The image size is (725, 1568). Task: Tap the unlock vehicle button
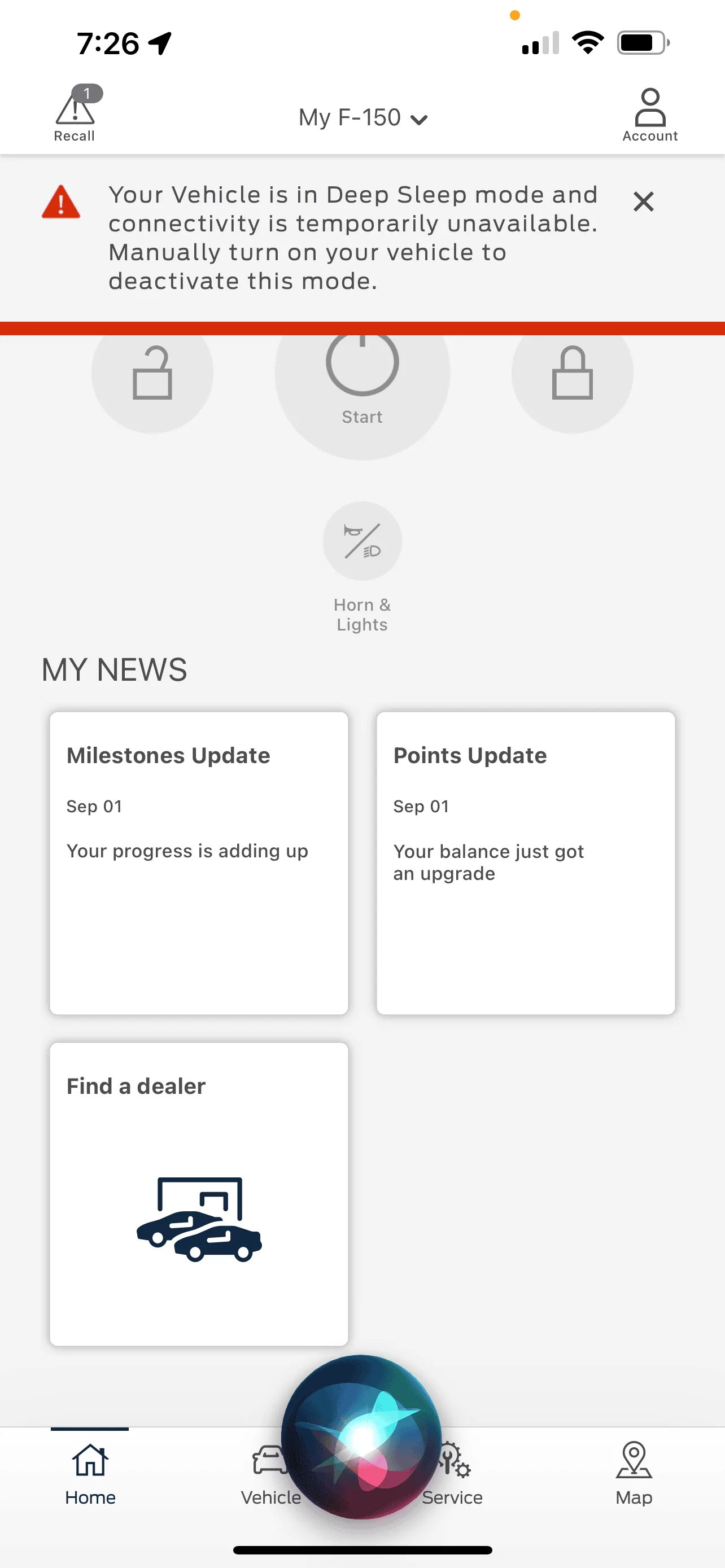[x=152, y=375]
